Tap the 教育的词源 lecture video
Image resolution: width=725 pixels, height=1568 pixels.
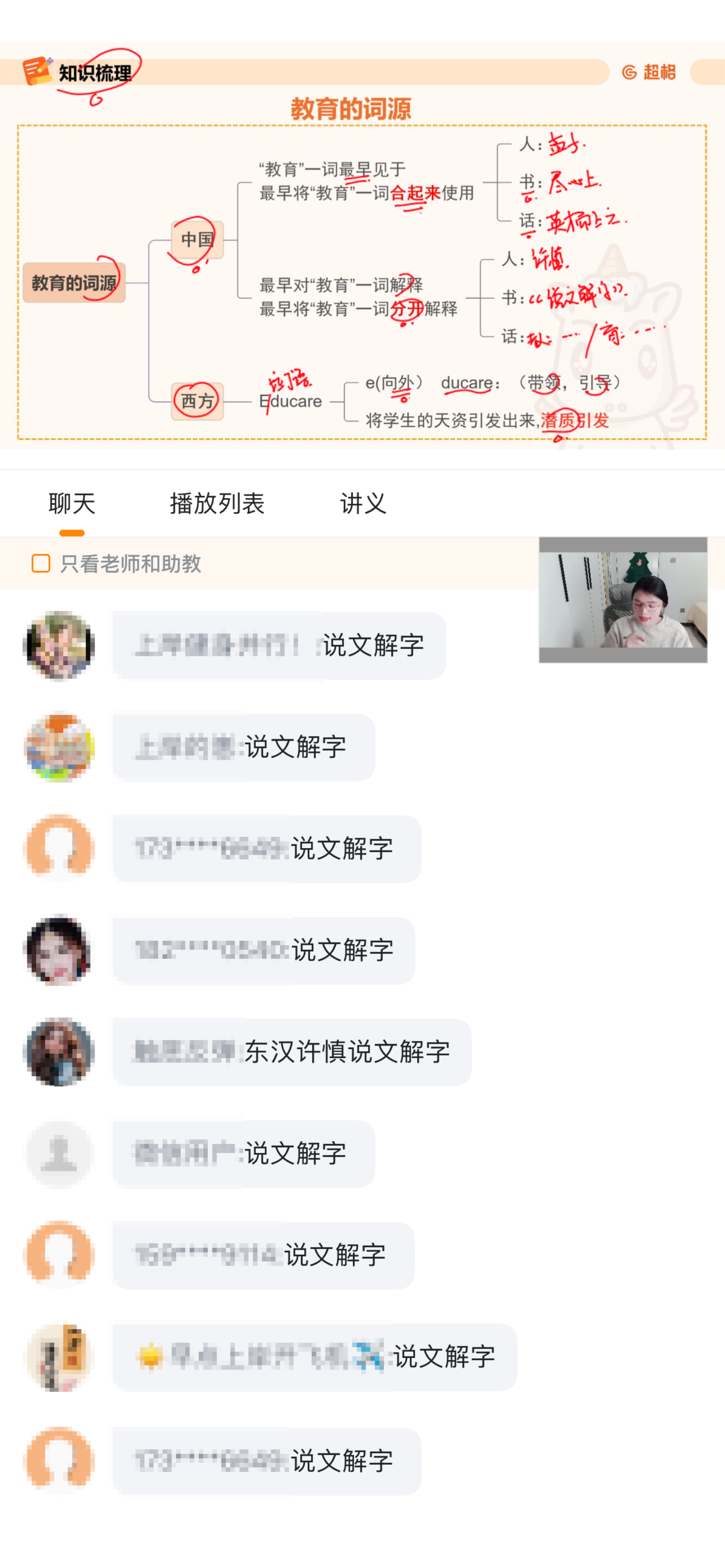tap(362, 256)
